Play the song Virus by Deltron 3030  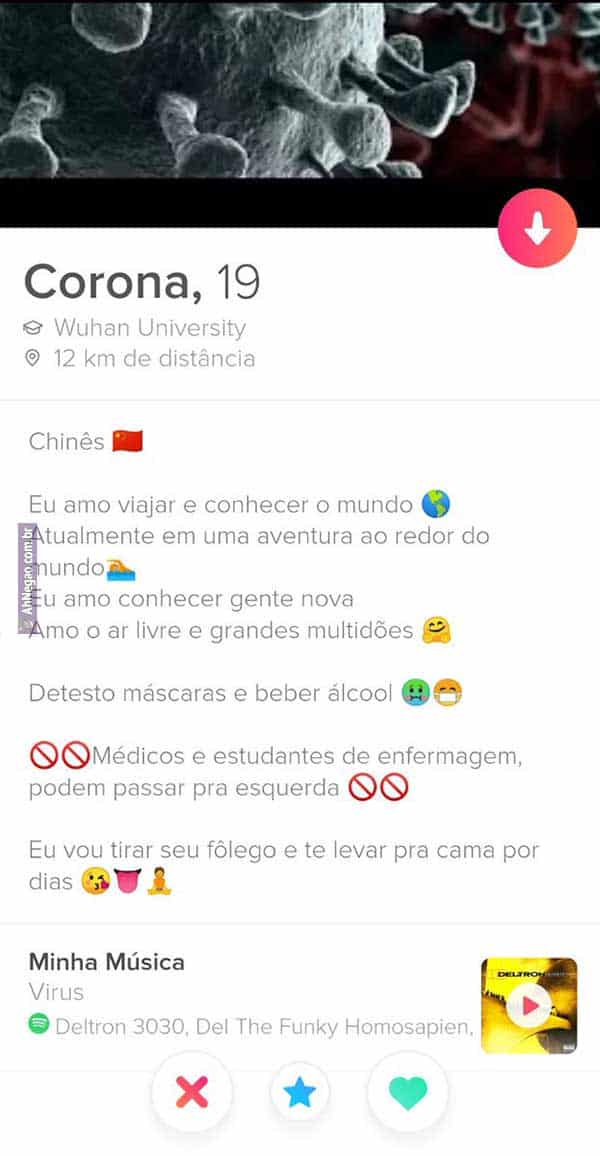click(529, 1004)
